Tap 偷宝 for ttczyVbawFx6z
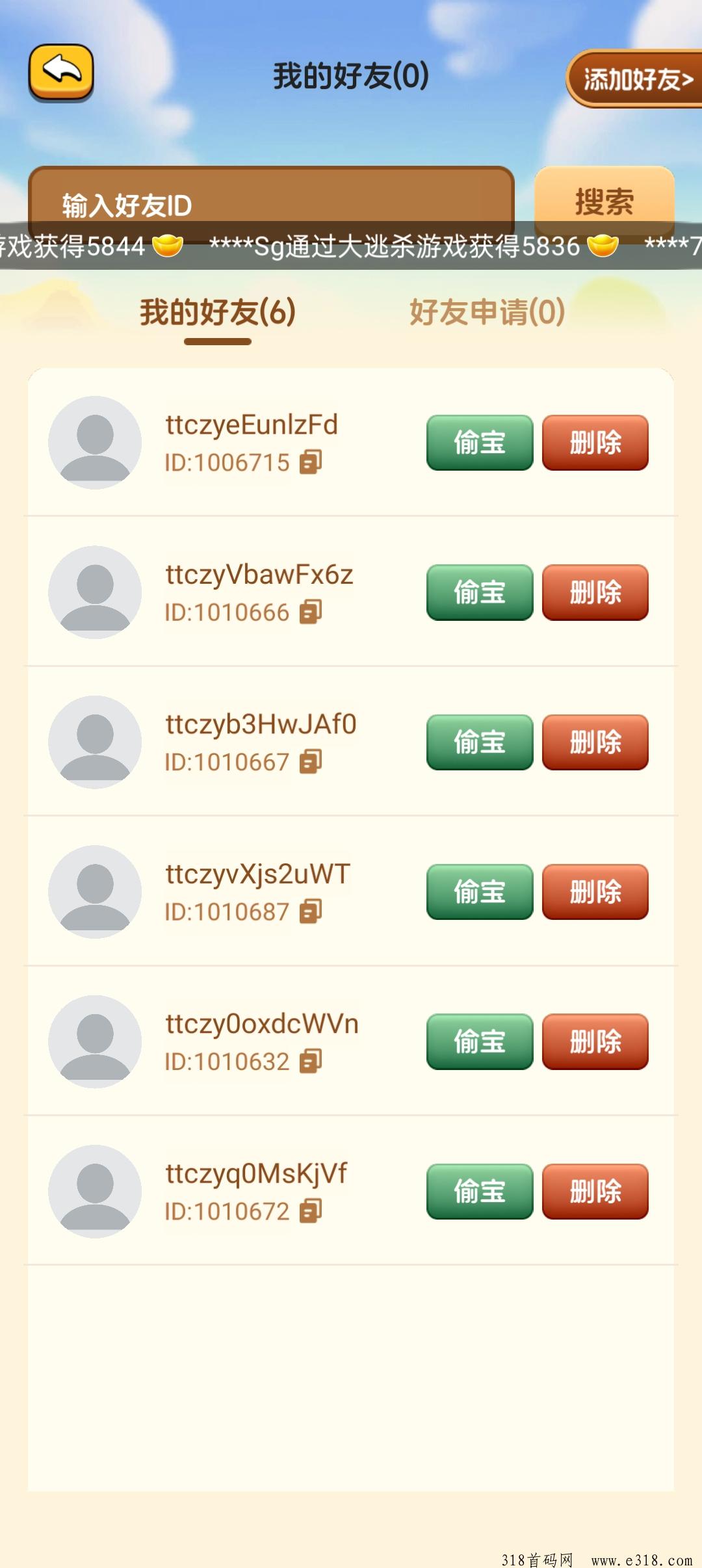 tap(480, 592)
